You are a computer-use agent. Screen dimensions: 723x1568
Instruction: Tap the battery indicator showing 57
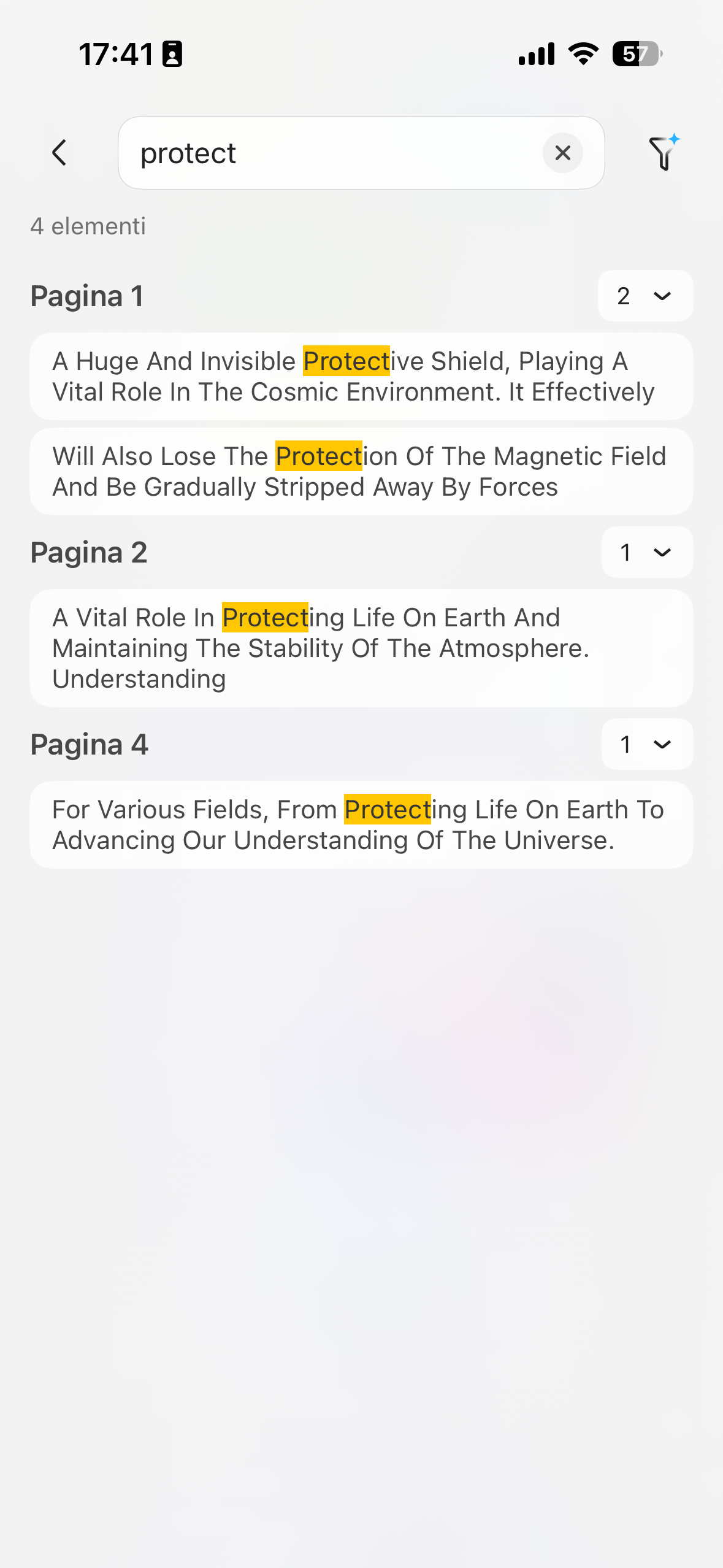[638, 54]
